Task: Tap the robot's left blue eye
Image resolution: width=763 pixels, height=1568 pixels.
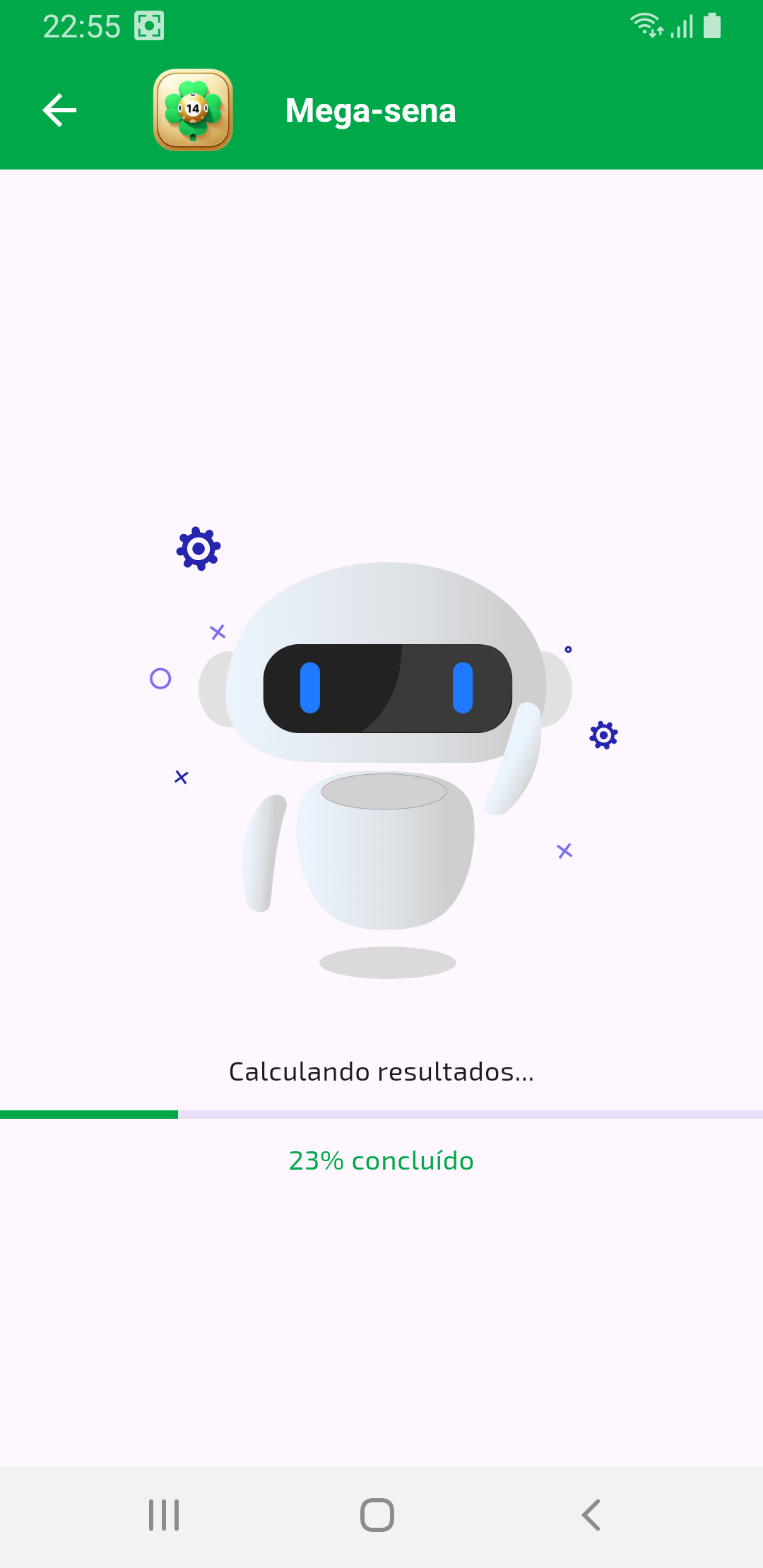Action: (309, 689)
